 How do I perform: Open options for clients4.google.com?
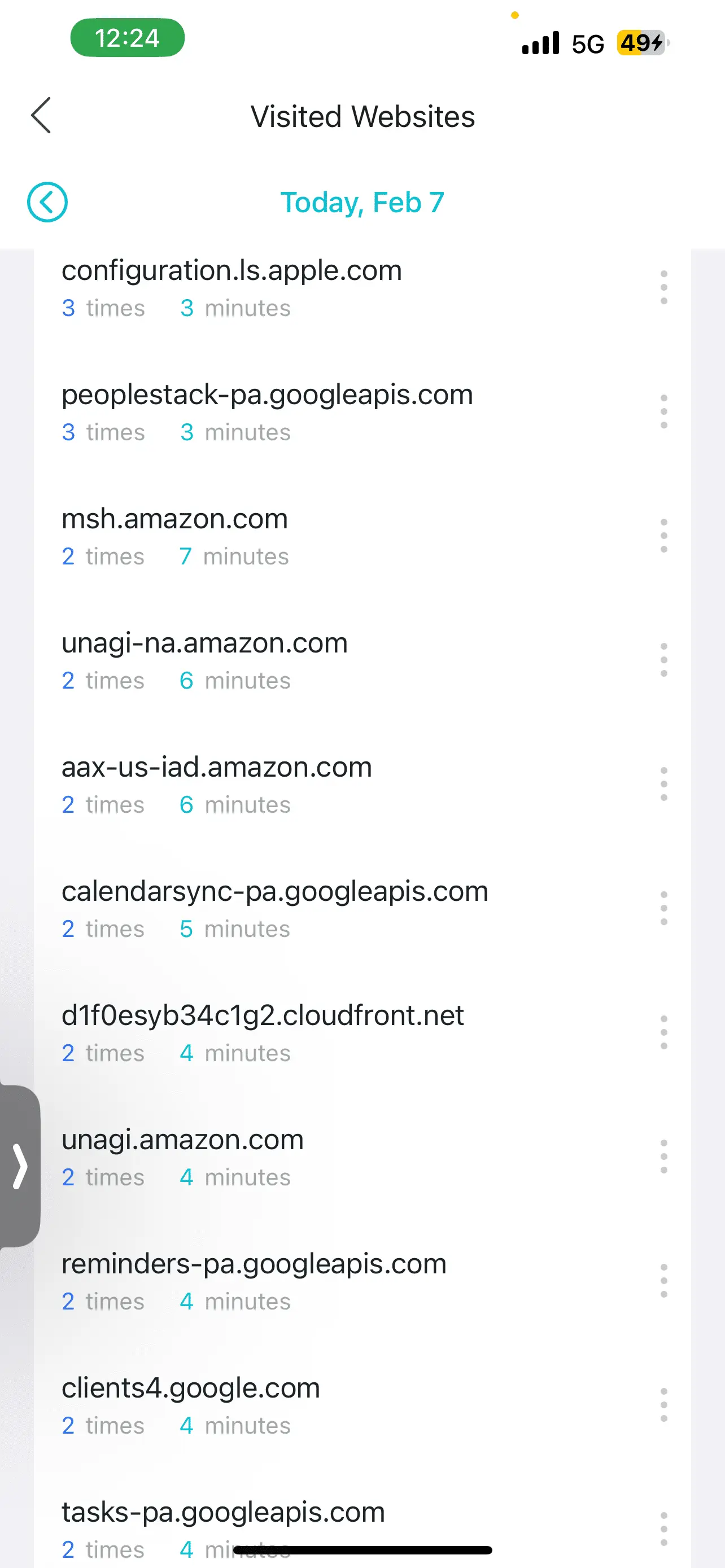(x=663, y=1405)
